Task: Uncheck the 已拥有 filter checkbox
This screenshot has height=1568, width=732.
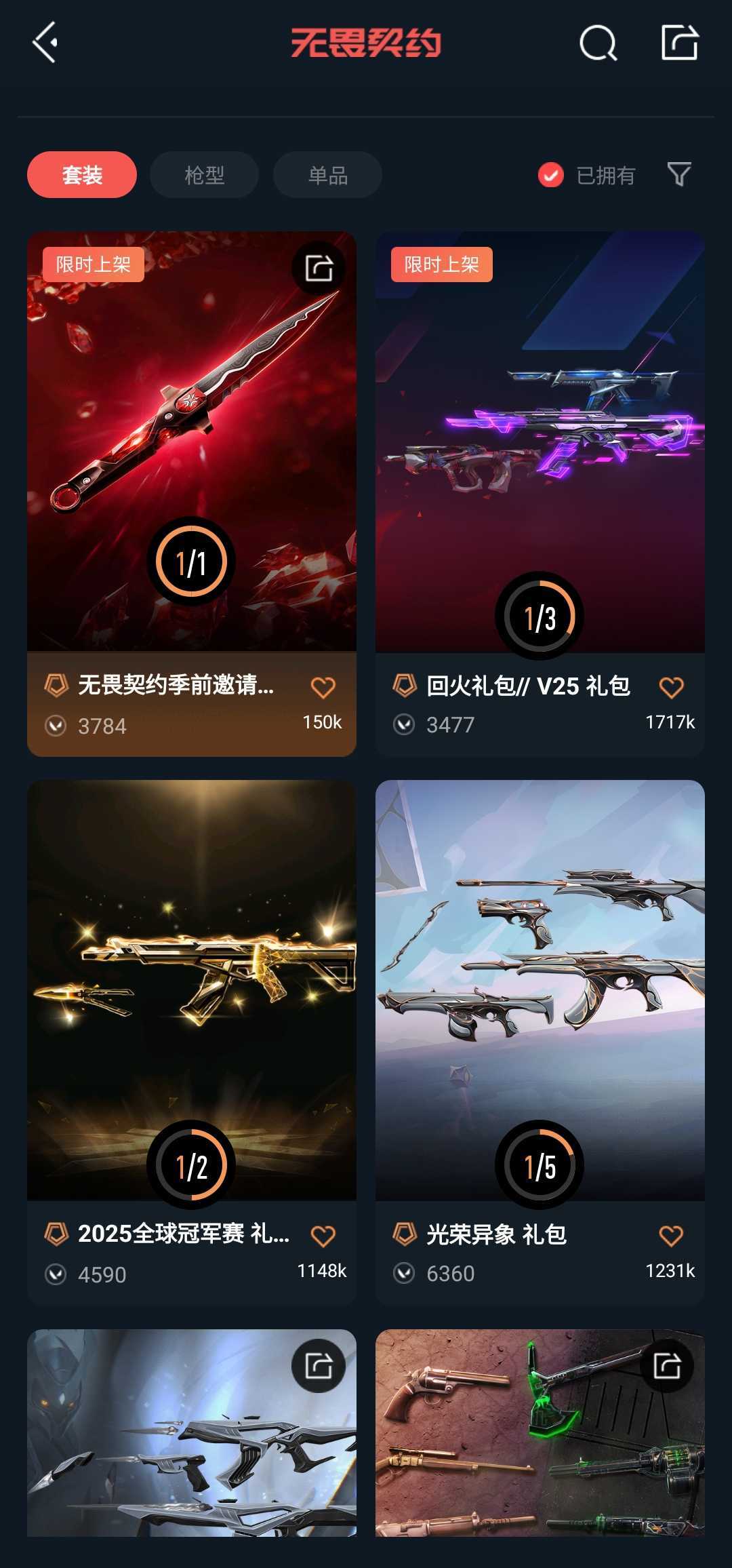Action: pyautogui.click(x=550, y=175)
